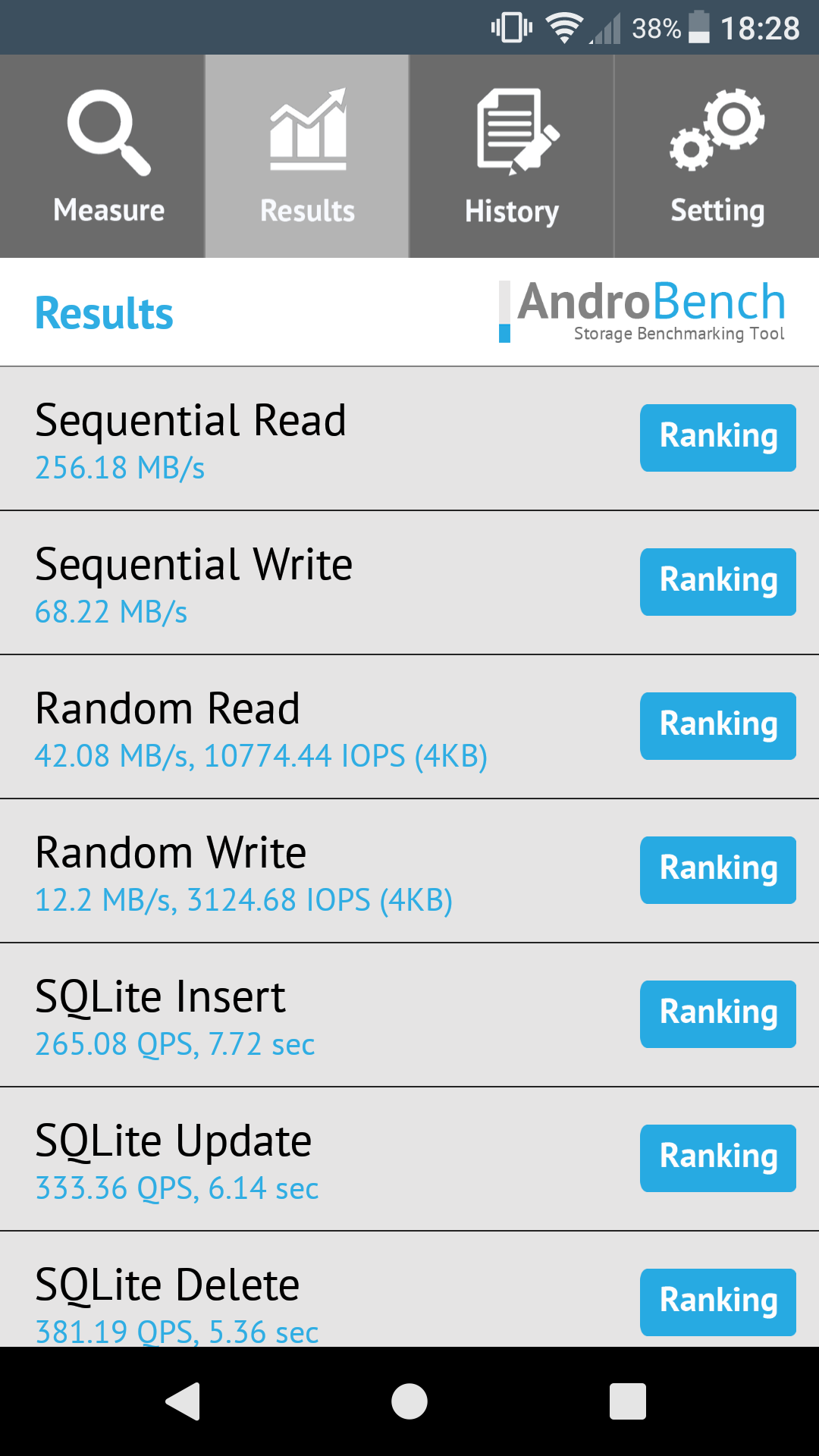Check SQLite Insert ranking
This screenshot has height=1456, width=819.
718,1014
